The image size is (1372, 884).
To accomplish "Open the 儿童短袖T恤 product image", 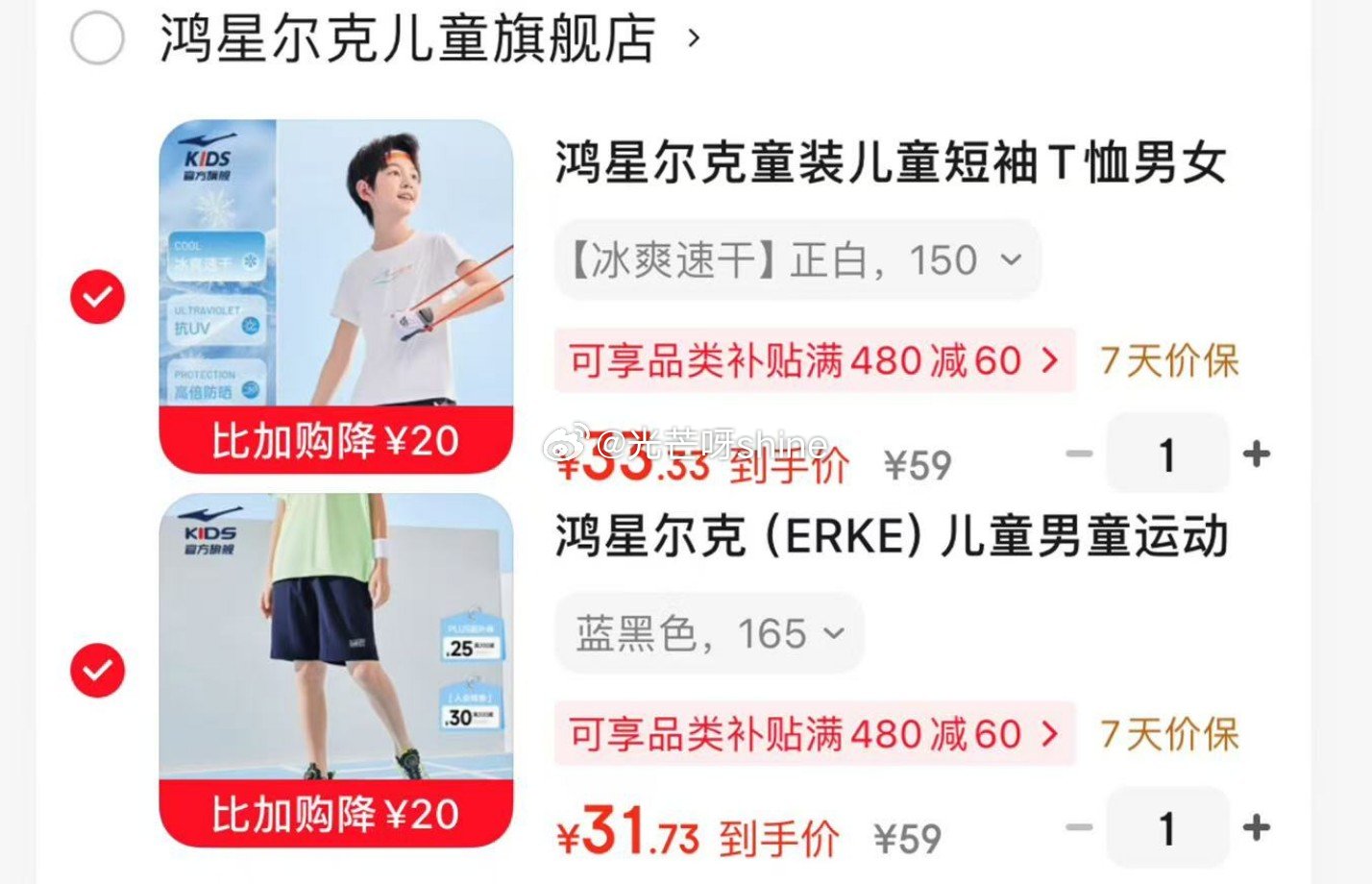I will click(x=335, y=296).
